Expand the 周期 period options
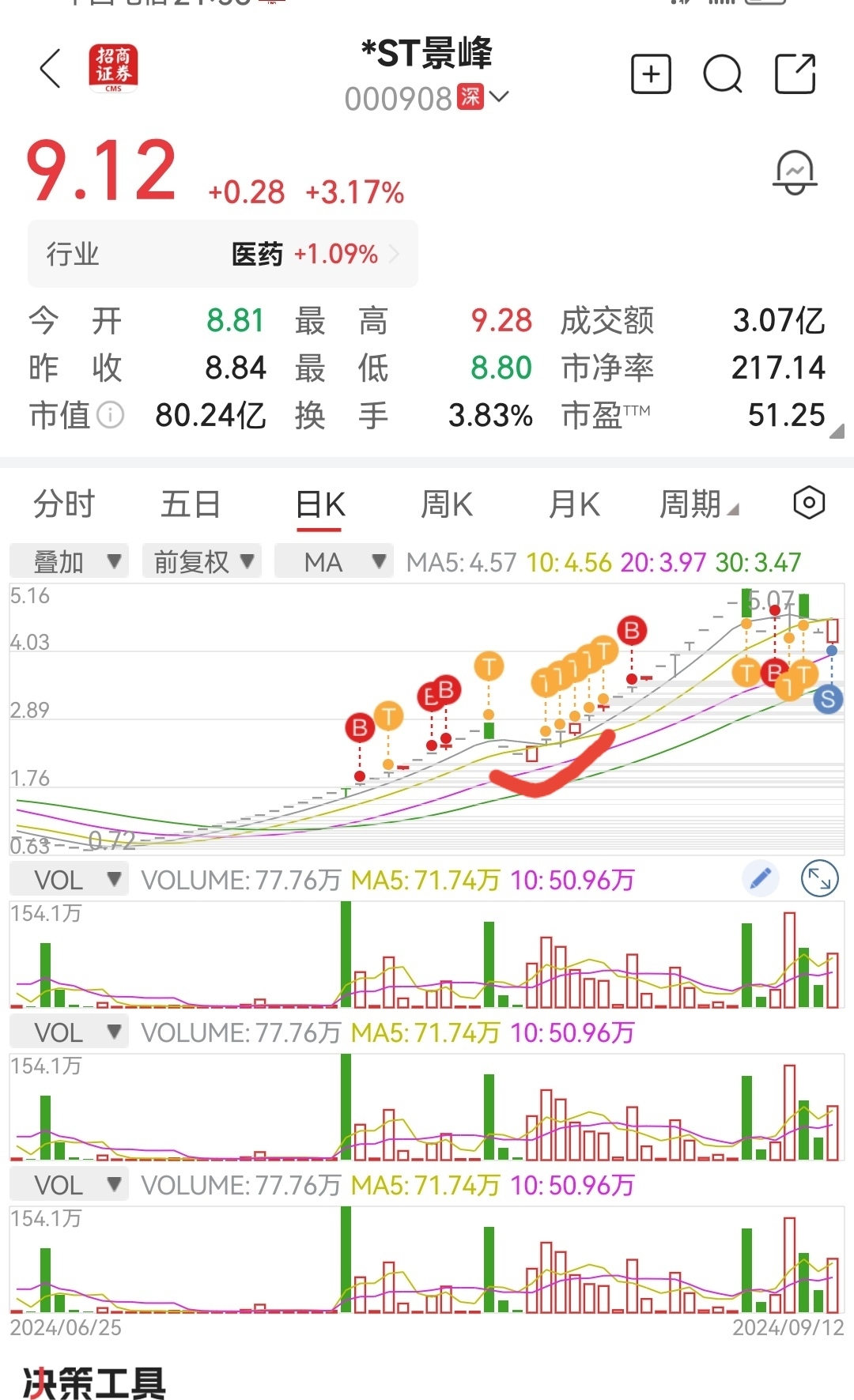Screen dimensions: 854x1400 tap(699, 504)
